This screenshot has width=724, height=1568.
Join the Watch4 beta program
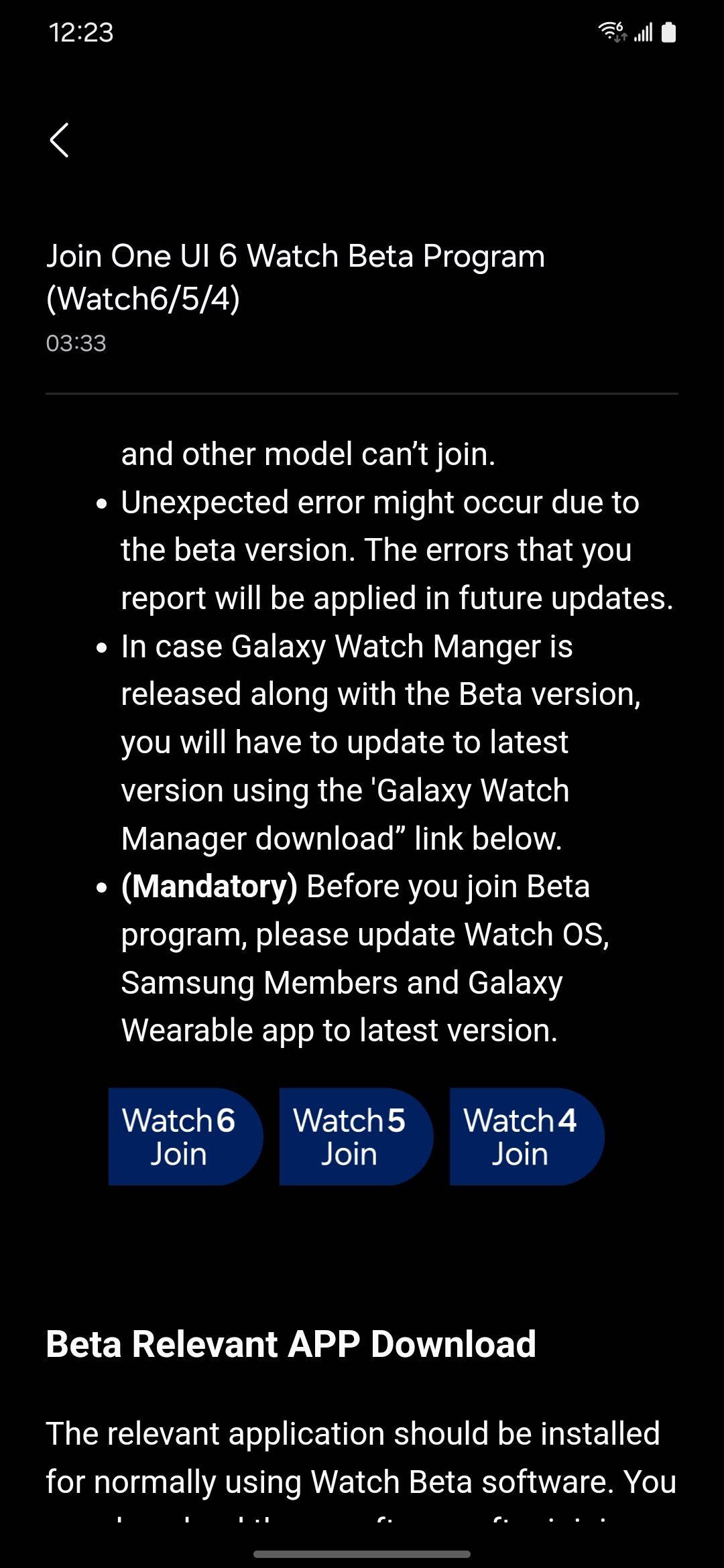[526, 1136]
